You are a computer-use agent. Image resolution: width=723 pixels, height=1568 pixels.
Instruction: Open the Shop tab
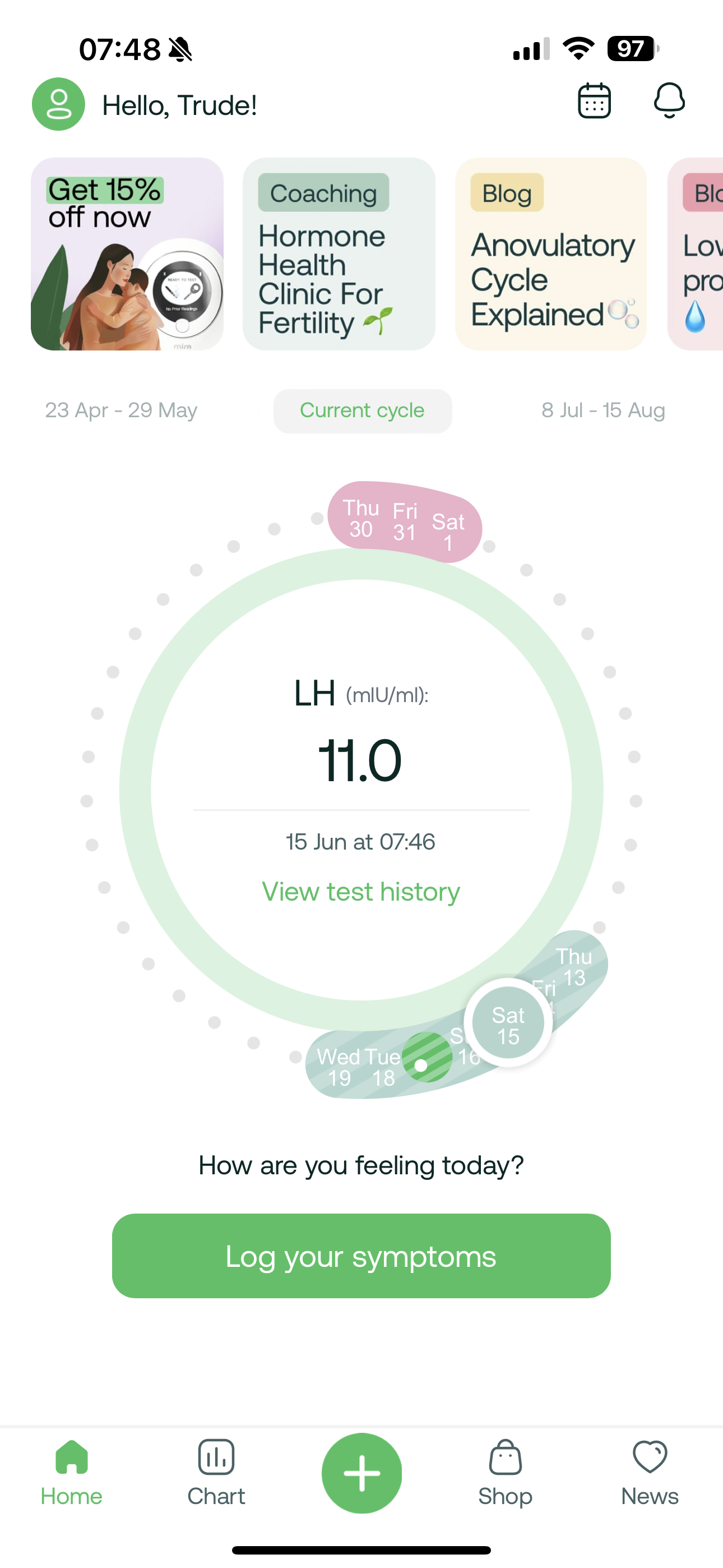[505, 1473]
